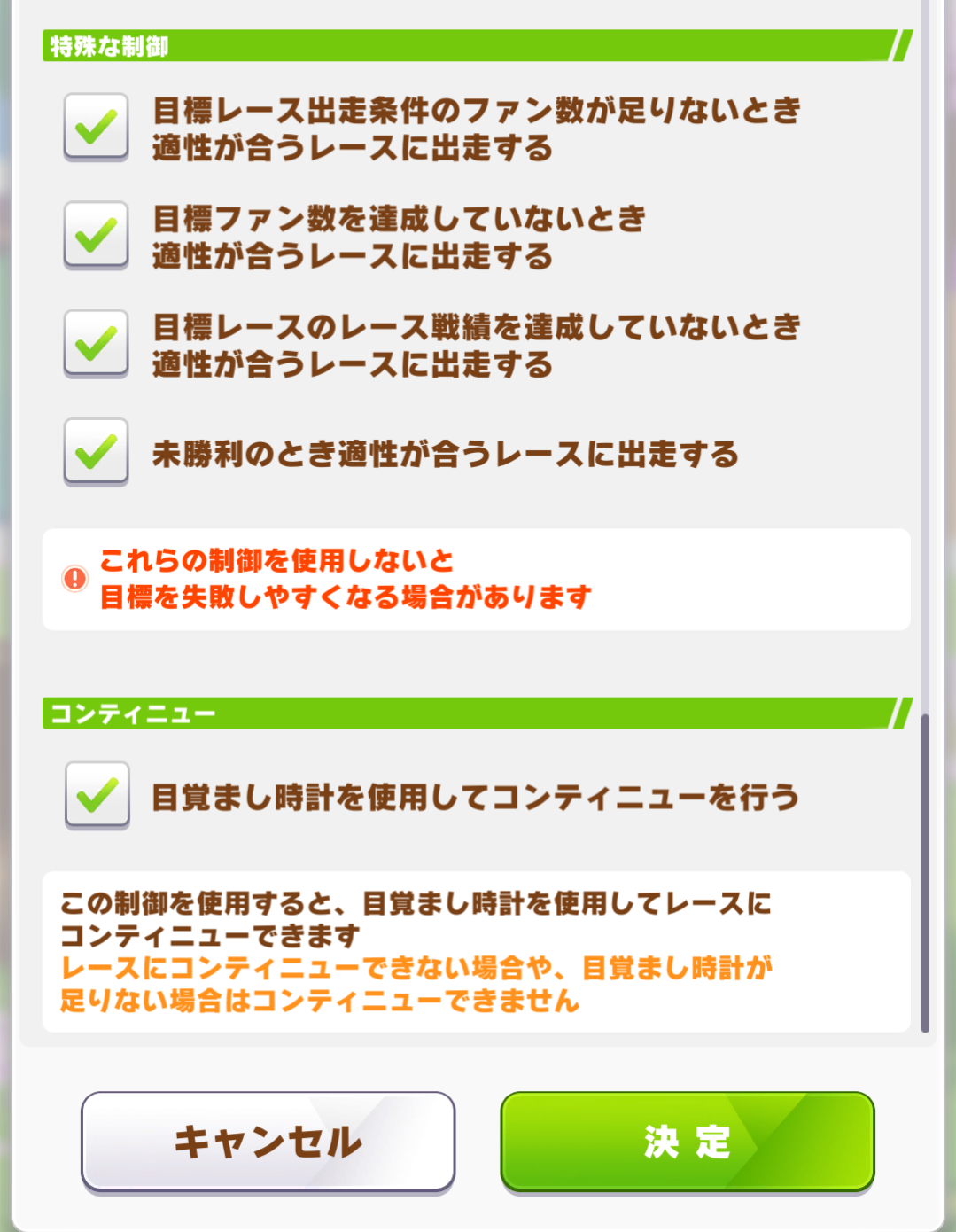Disable 未勝利のとき適性が合うレースに出走する checkbox
The width and height of the screenshot is (956, 1232).
pos(96,452)
